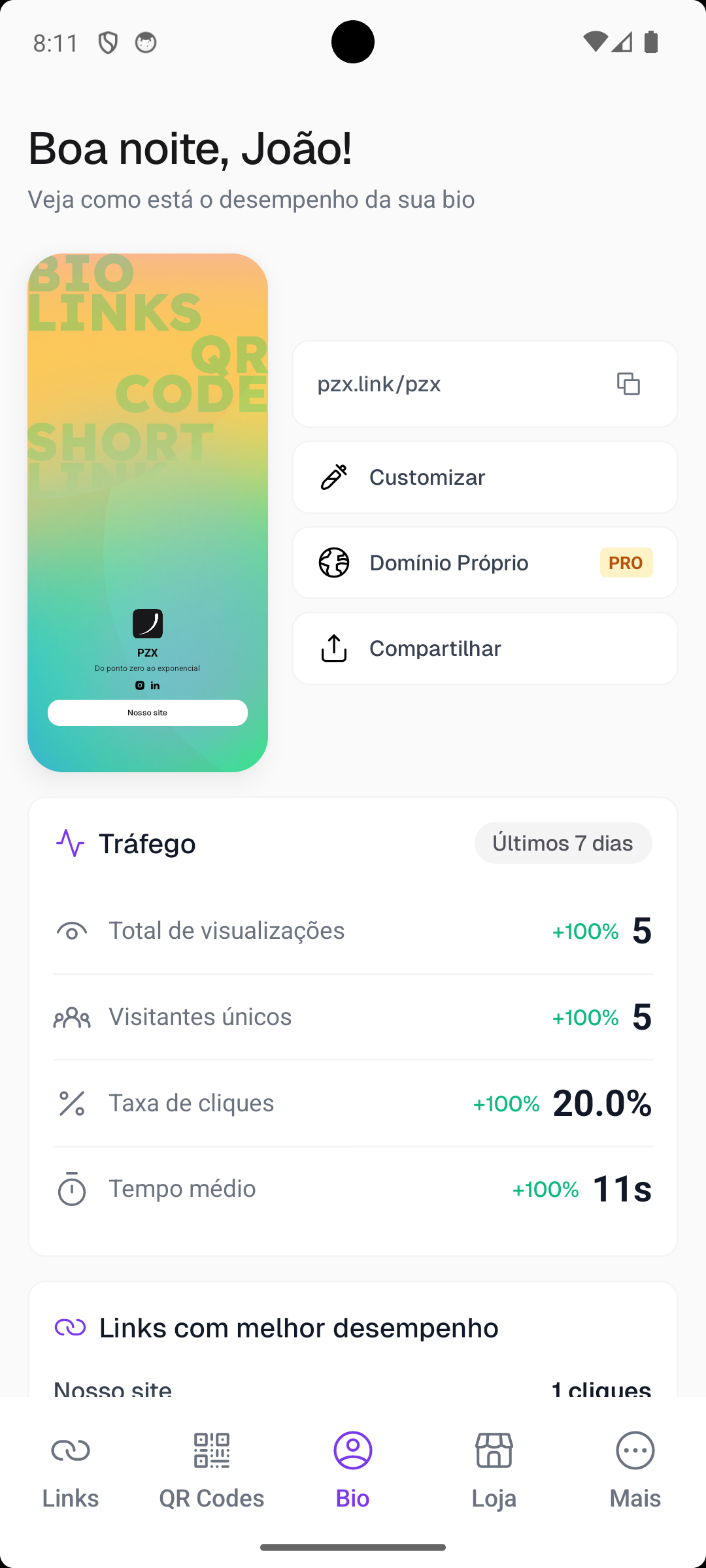706x1568 pixels.
Task: Click the globe icon next to Domínio Próprio
Action: click(x=333, y=563)
